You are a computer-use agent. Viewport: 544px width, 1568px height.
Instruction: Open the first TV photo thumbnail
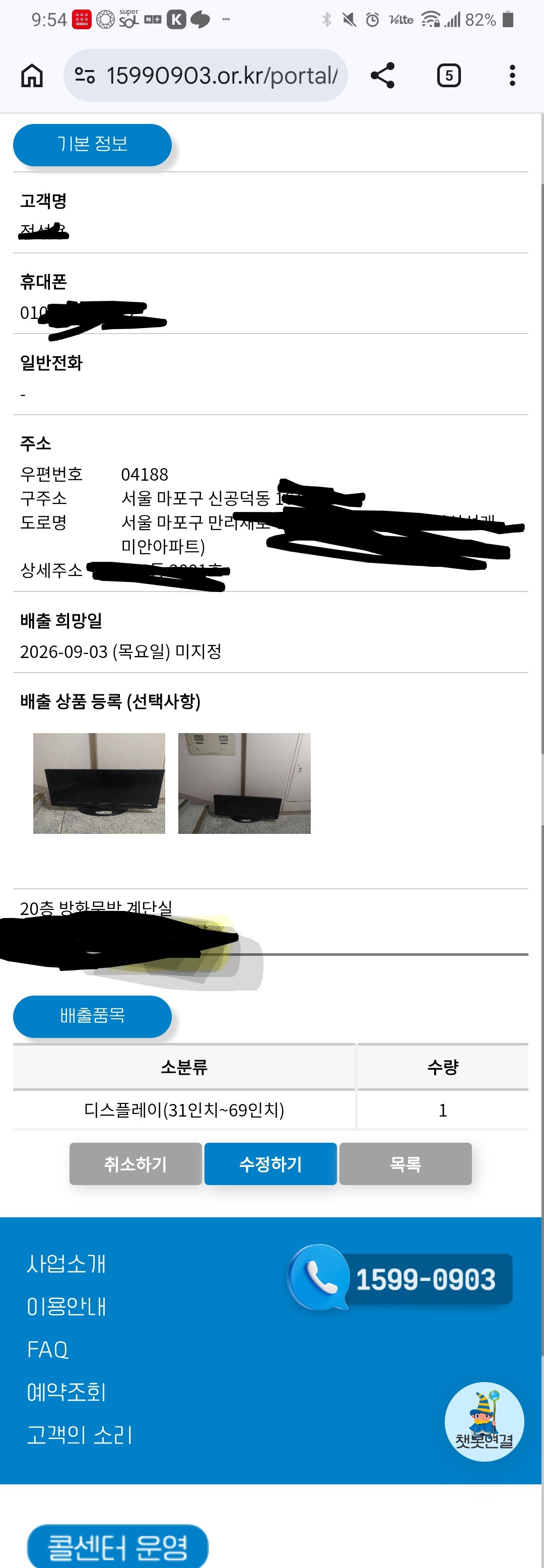tap(99, 783)
